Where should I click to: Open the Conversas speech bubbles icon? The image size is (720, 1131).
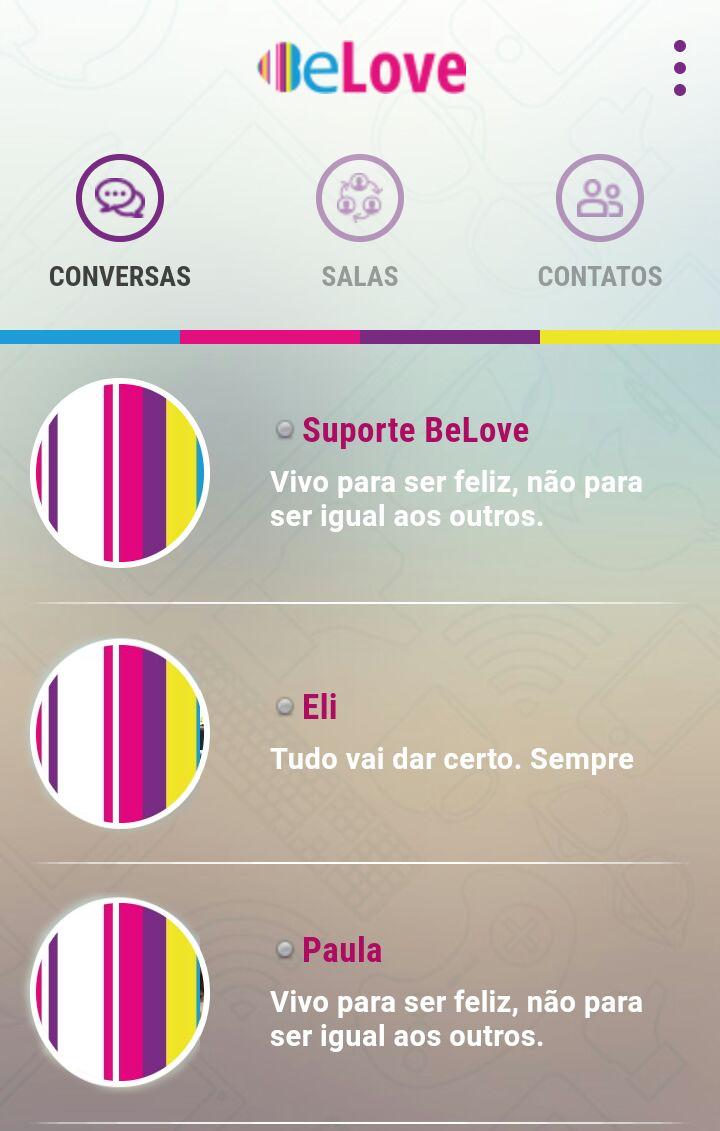(x=120, y=197)
